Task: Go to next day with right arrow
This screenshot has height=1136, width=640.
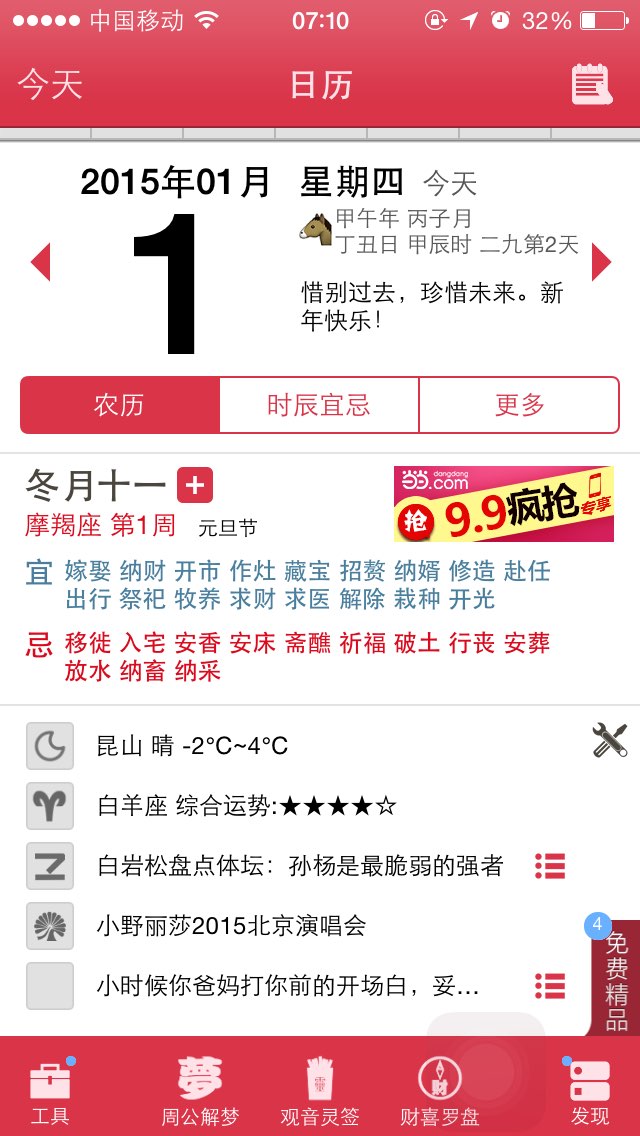Action: [x=601, y=262]
